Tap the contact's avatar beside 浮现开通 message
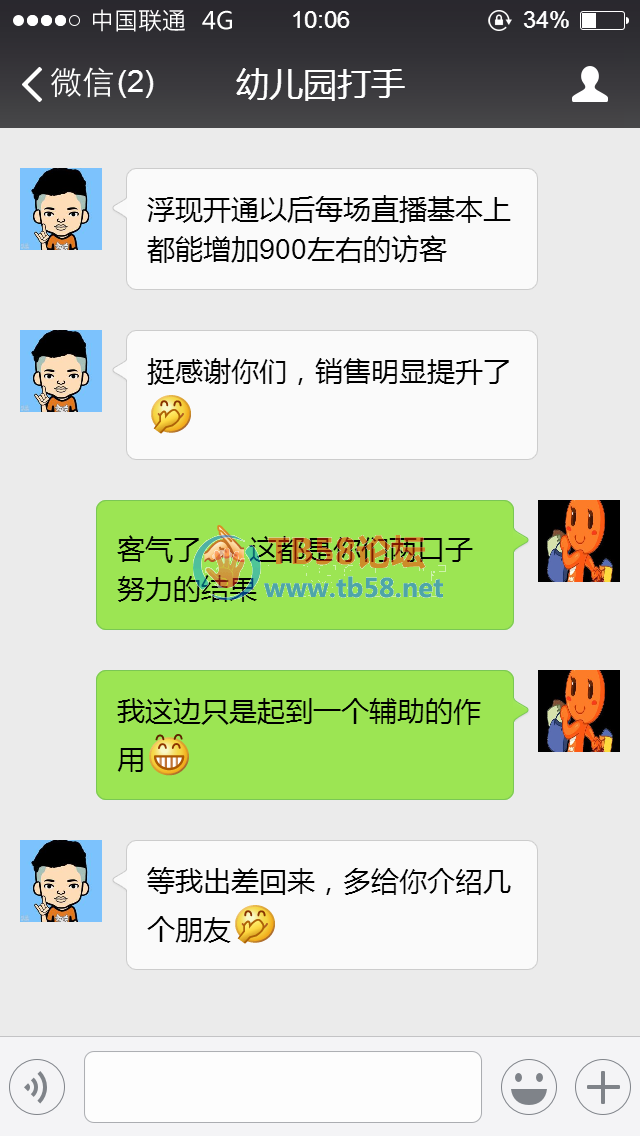The width and height of the screenshot is (640, 1136). 61,209
